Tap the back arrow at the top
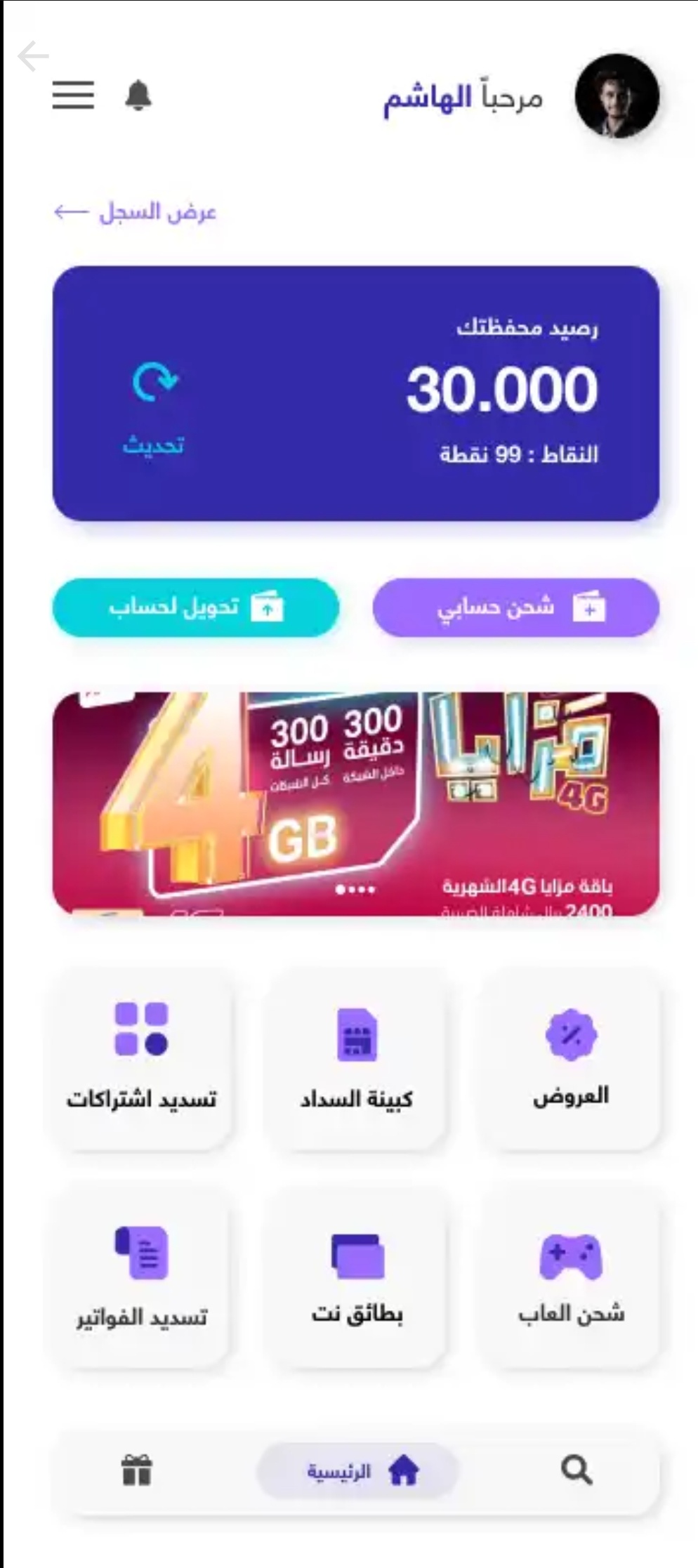This screenshot has width=698, height=1568. coord(32,56)
